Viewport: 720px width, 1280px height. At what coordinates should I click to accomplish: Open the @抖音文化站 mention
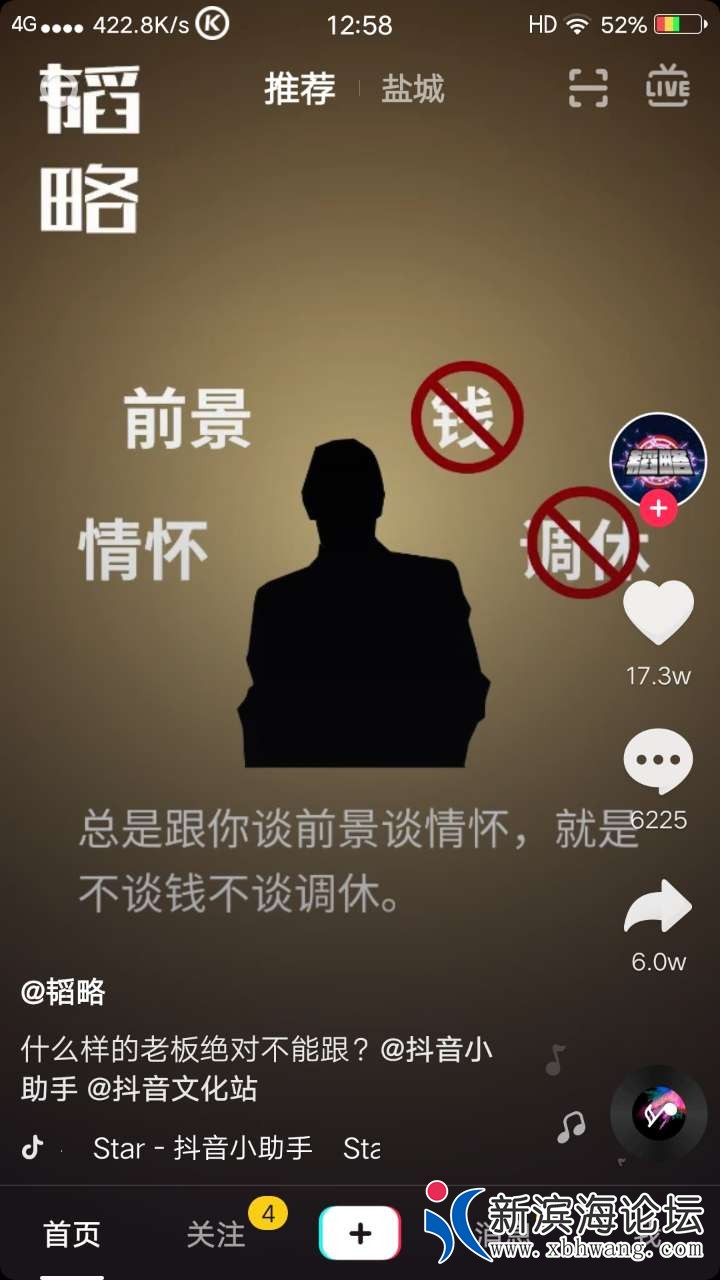[172, 1088]
